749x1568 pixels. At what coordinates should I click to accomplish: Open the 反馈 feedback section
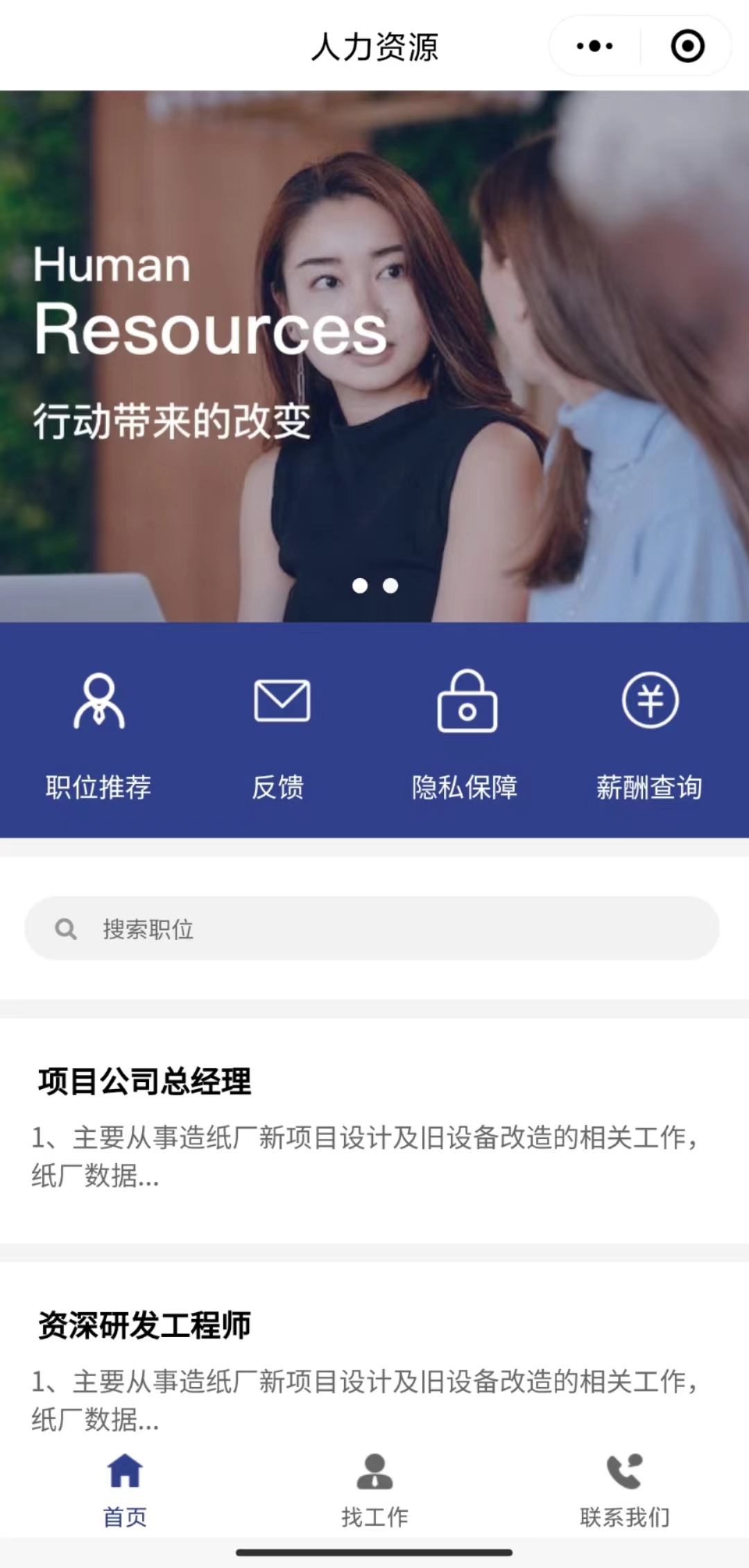(280, 733)
